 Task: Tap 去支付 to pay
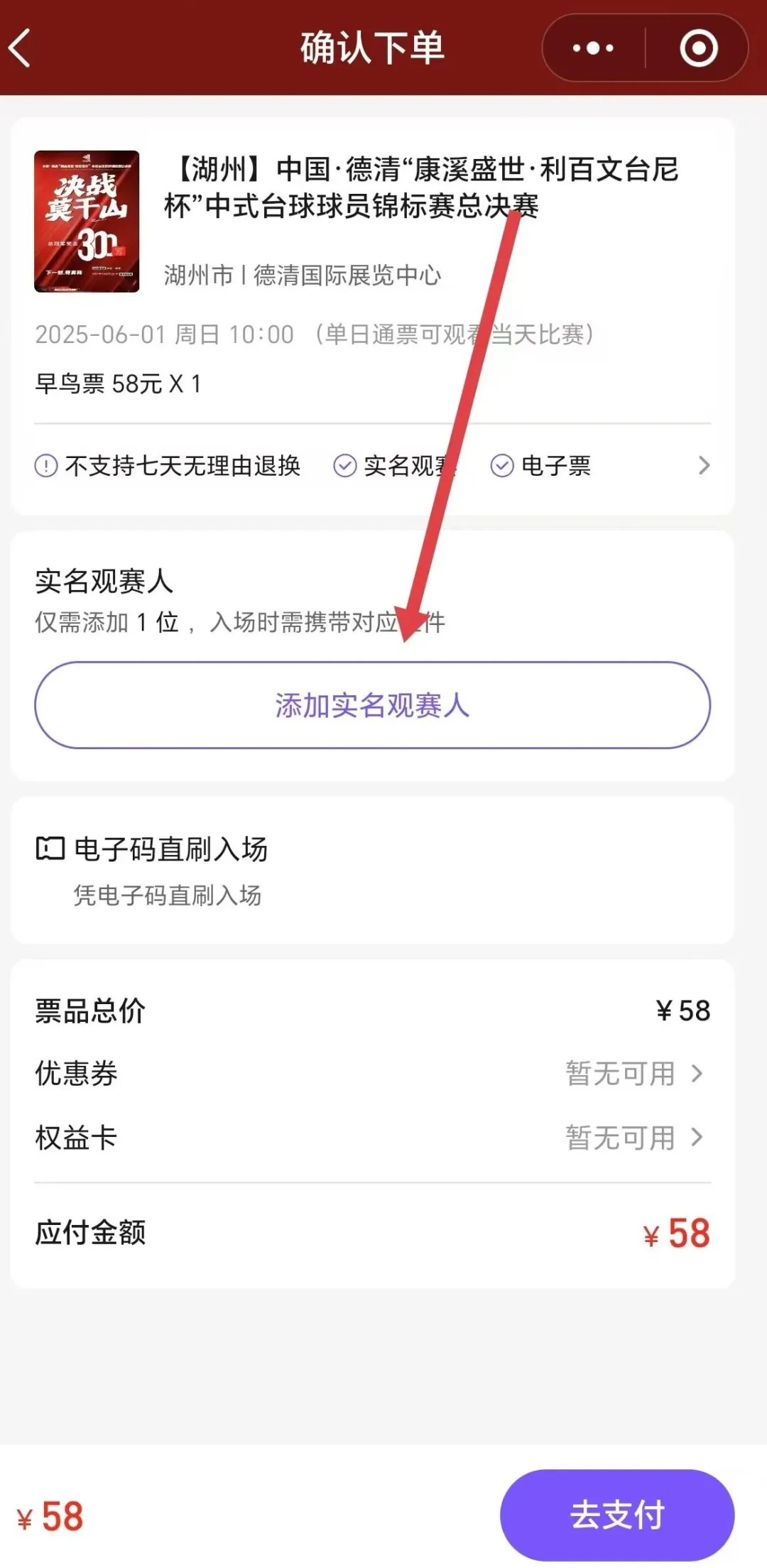[617, 1515]
